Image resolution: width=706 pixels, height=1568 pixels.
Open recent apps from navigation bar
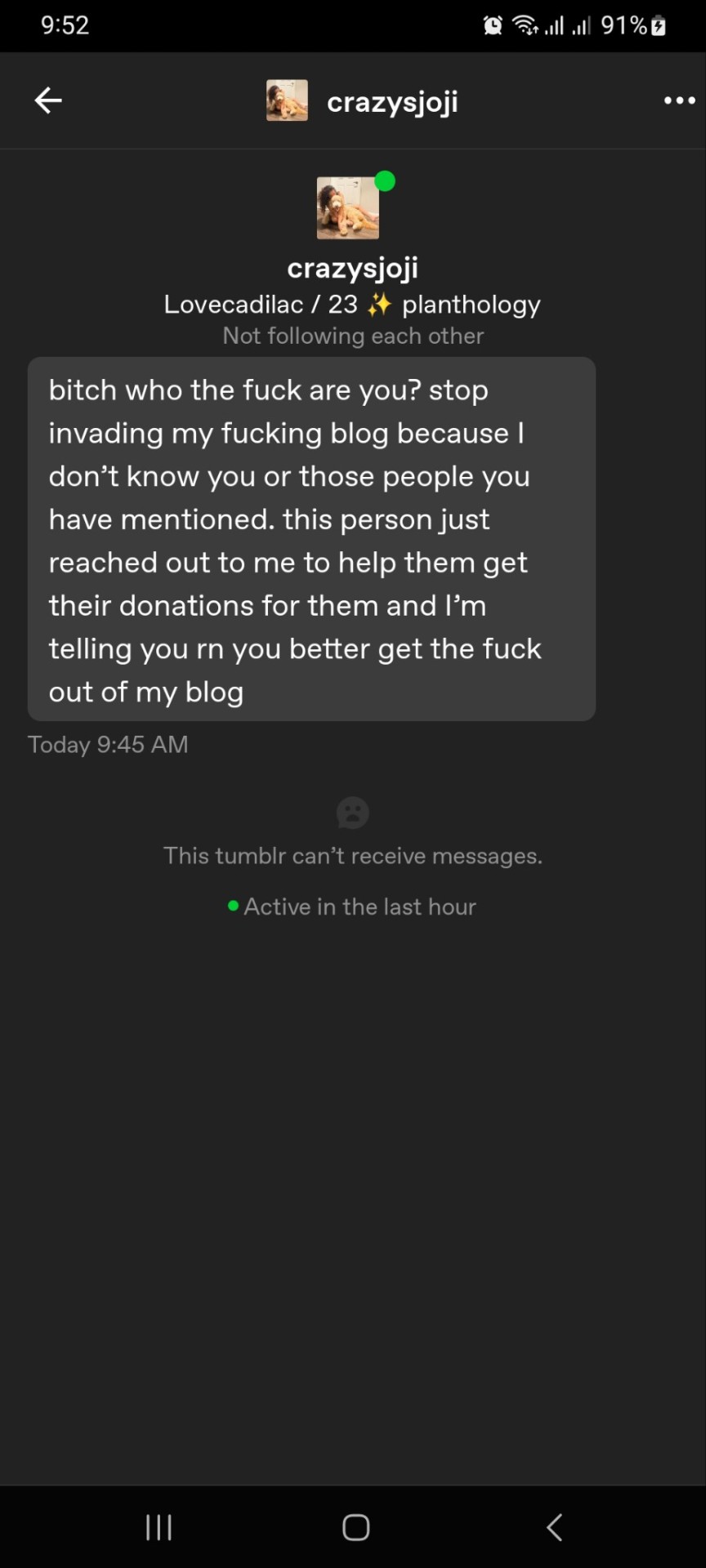click(x=159, y=1526)
